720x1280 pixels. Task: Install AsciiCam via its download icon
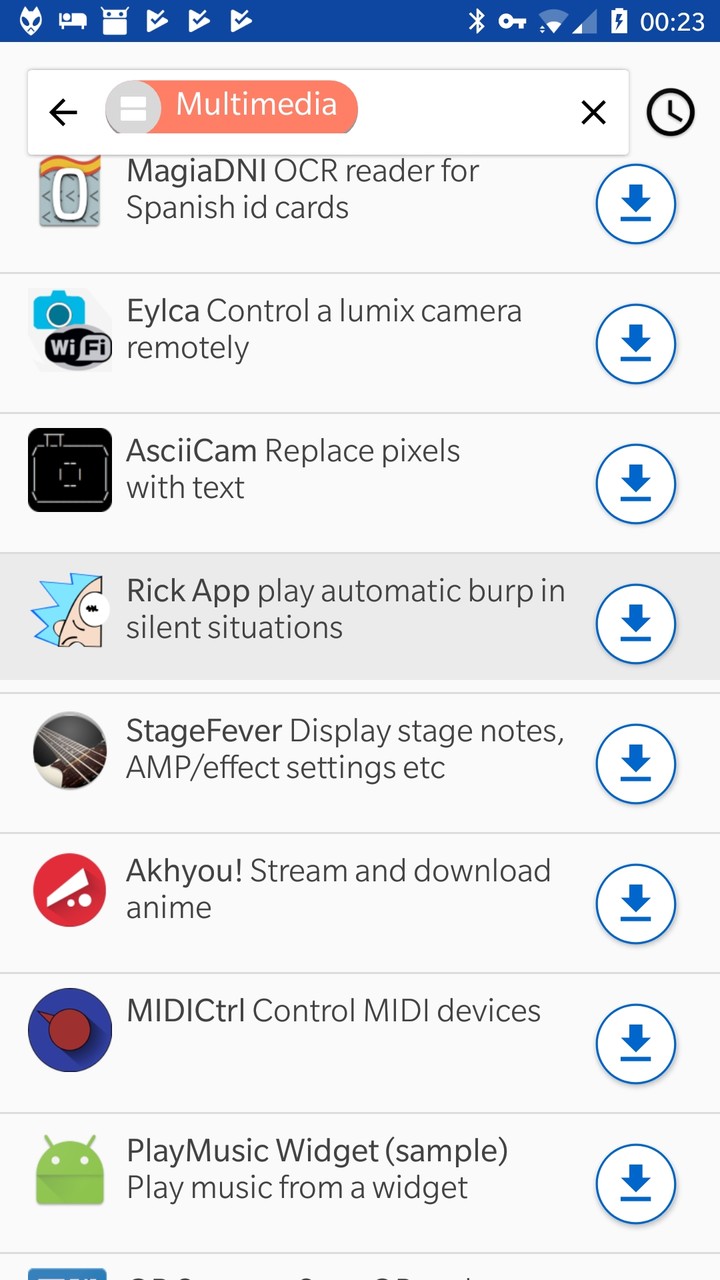click(x=636, y=483)
